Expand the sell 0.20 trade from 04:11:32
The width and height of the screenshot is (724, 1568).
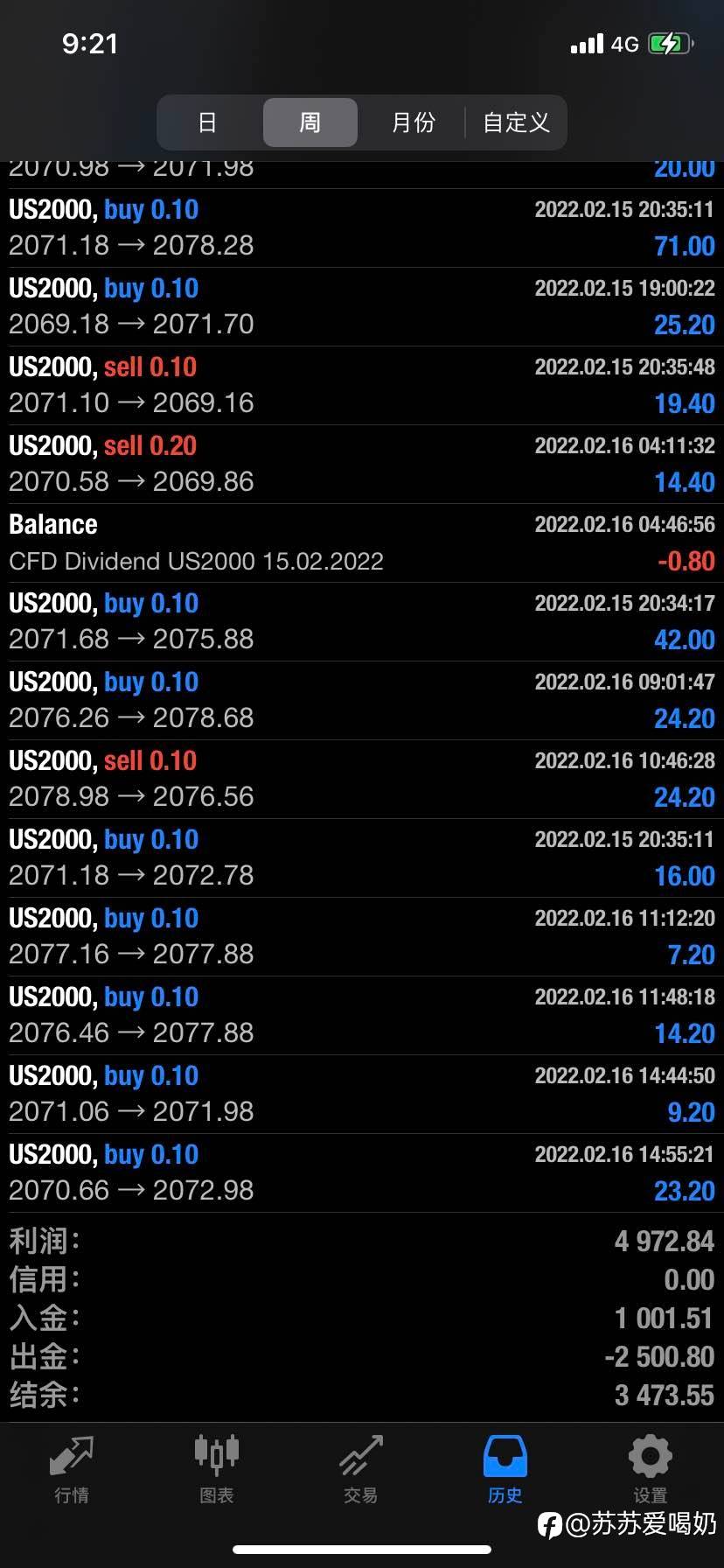(x=362, y=465)
